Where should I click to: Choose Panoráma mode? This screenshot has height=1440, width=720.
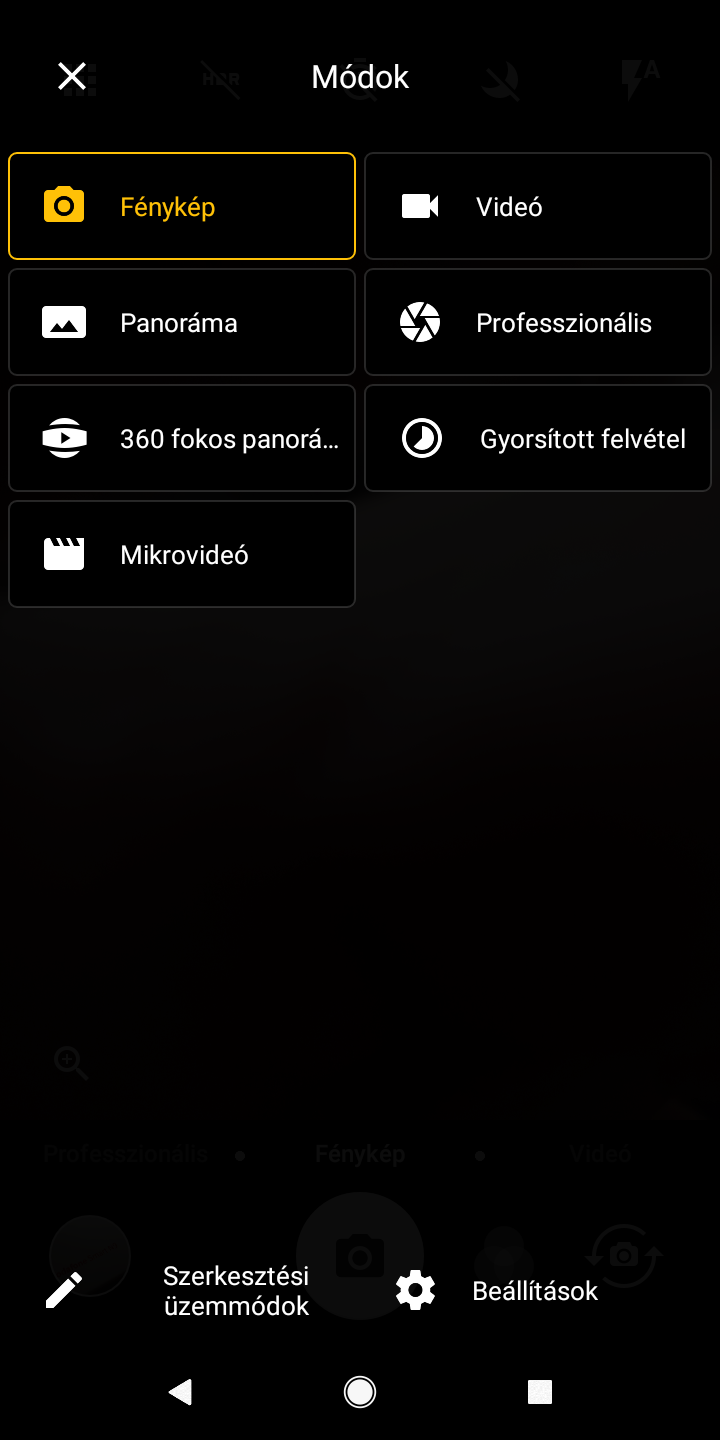click(182, 322)
